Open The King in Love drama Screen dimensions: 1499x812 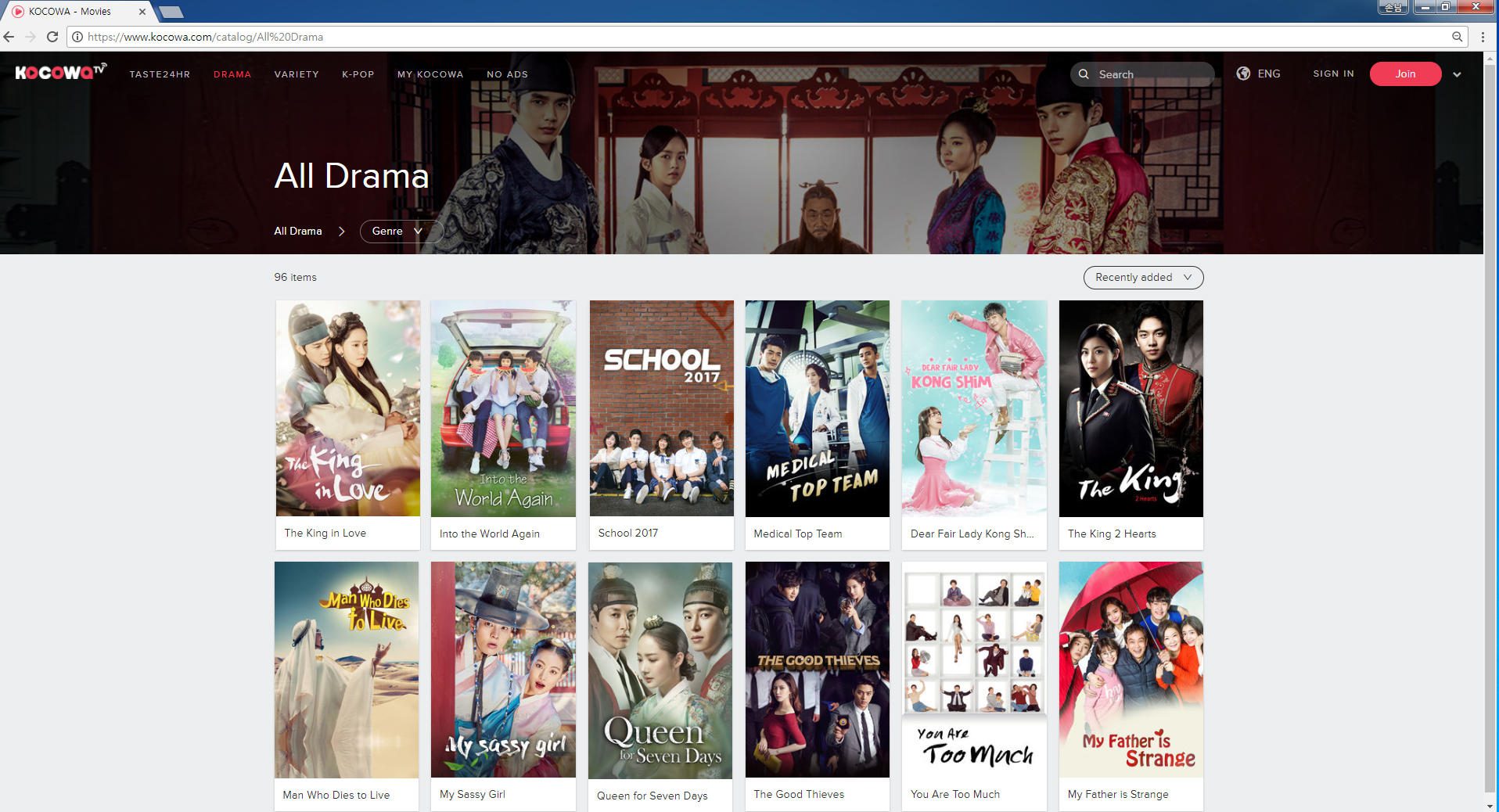(x=347, y=408)
